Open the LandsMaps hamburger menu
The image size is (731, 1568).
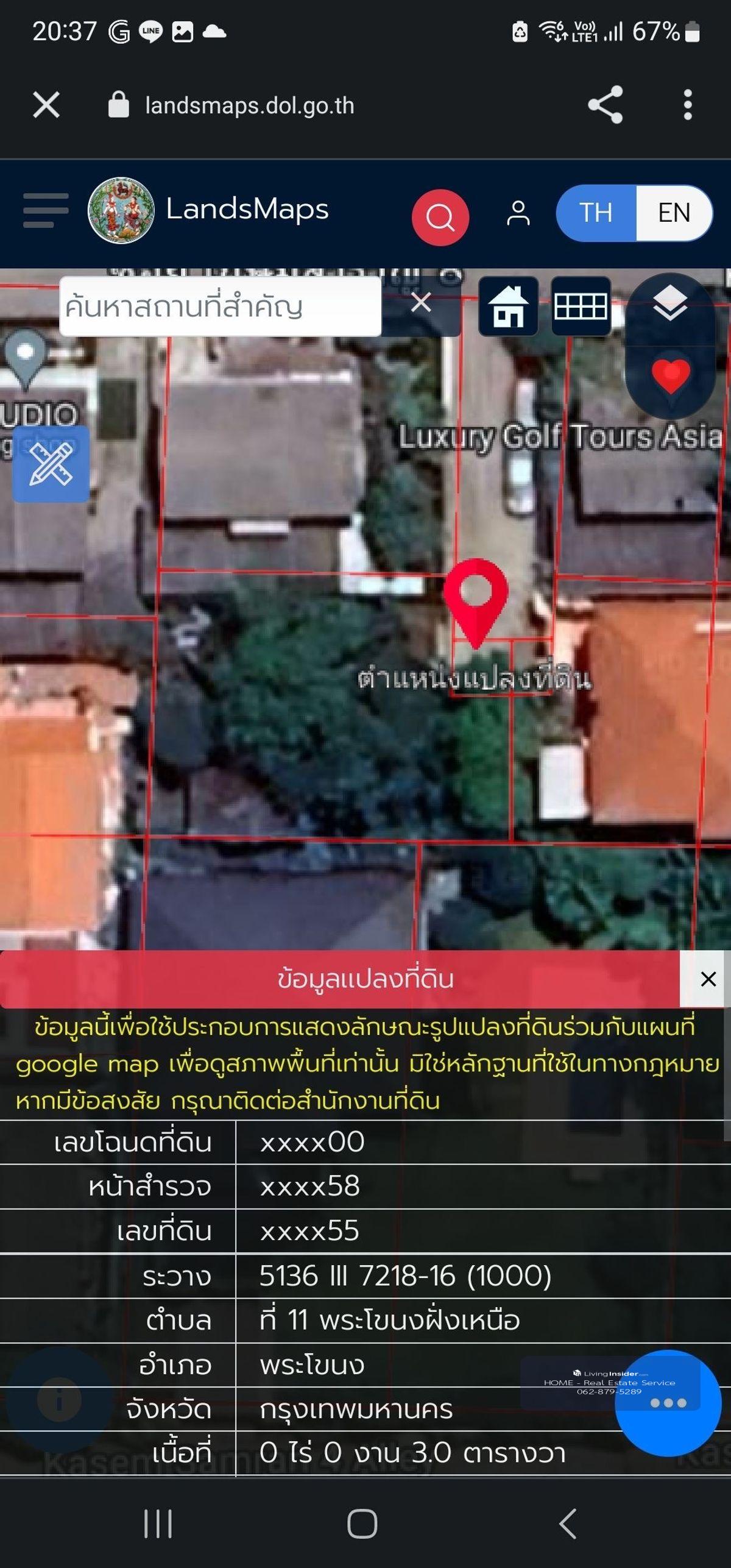click(46, 210)
